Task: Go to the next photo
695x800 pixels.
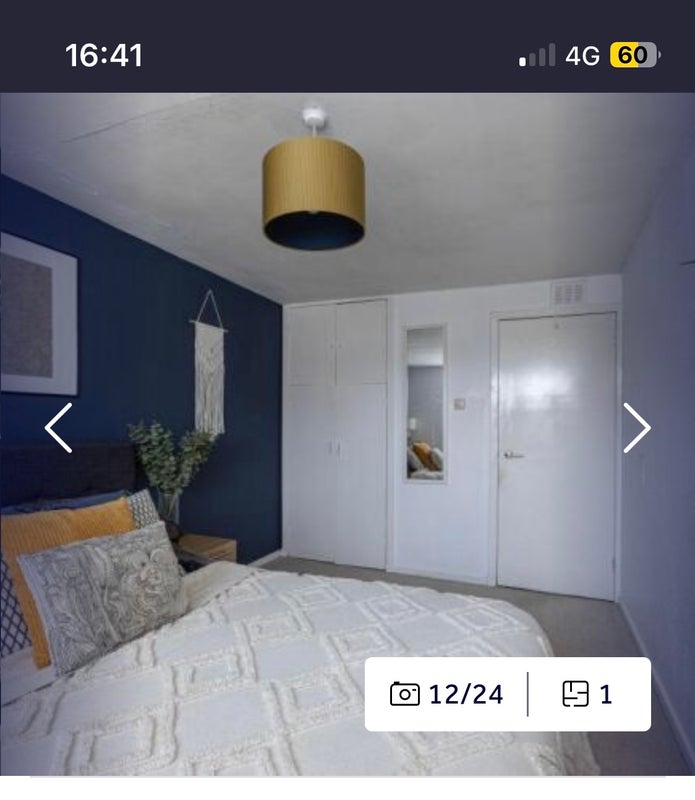Action: (x=637, y=428)
